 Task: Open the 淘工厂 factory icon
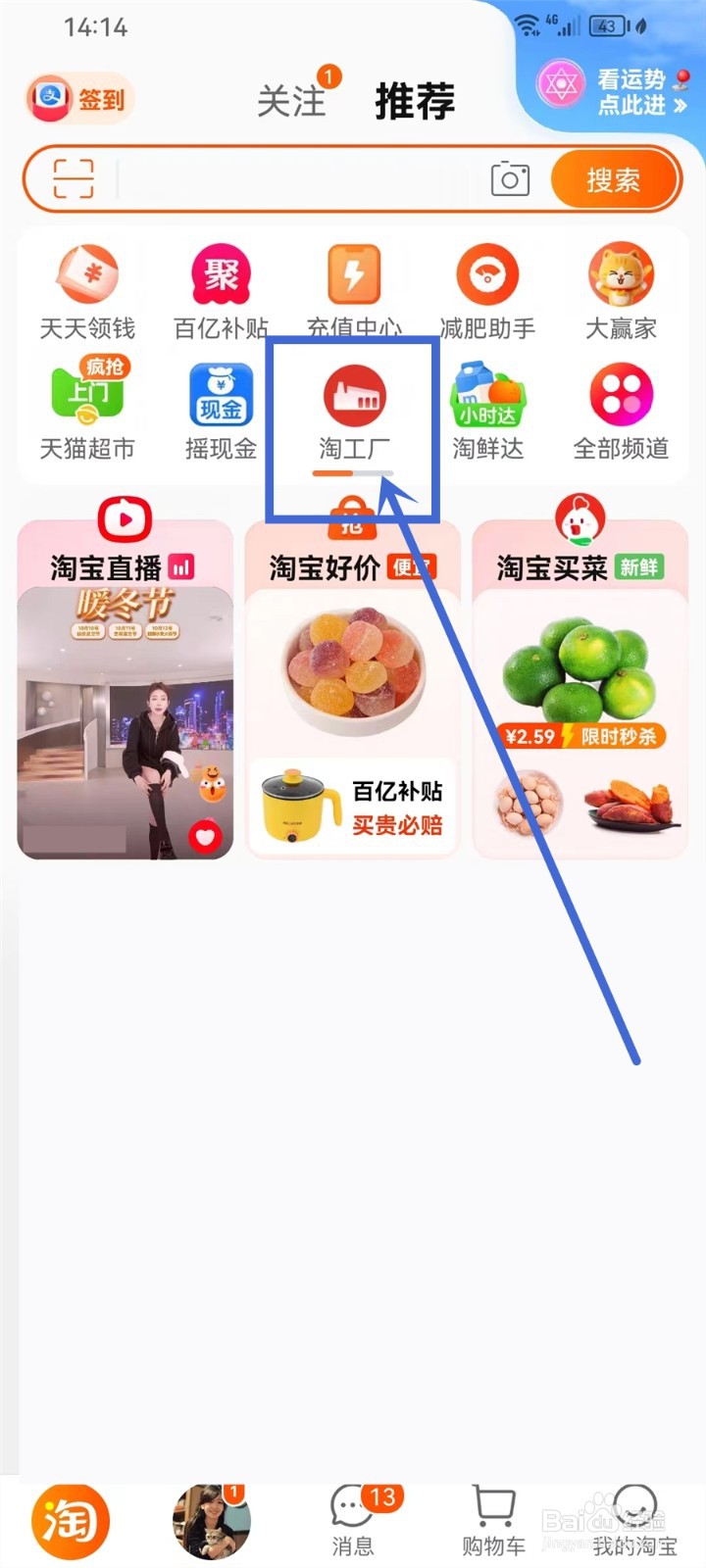click(355, 397)
